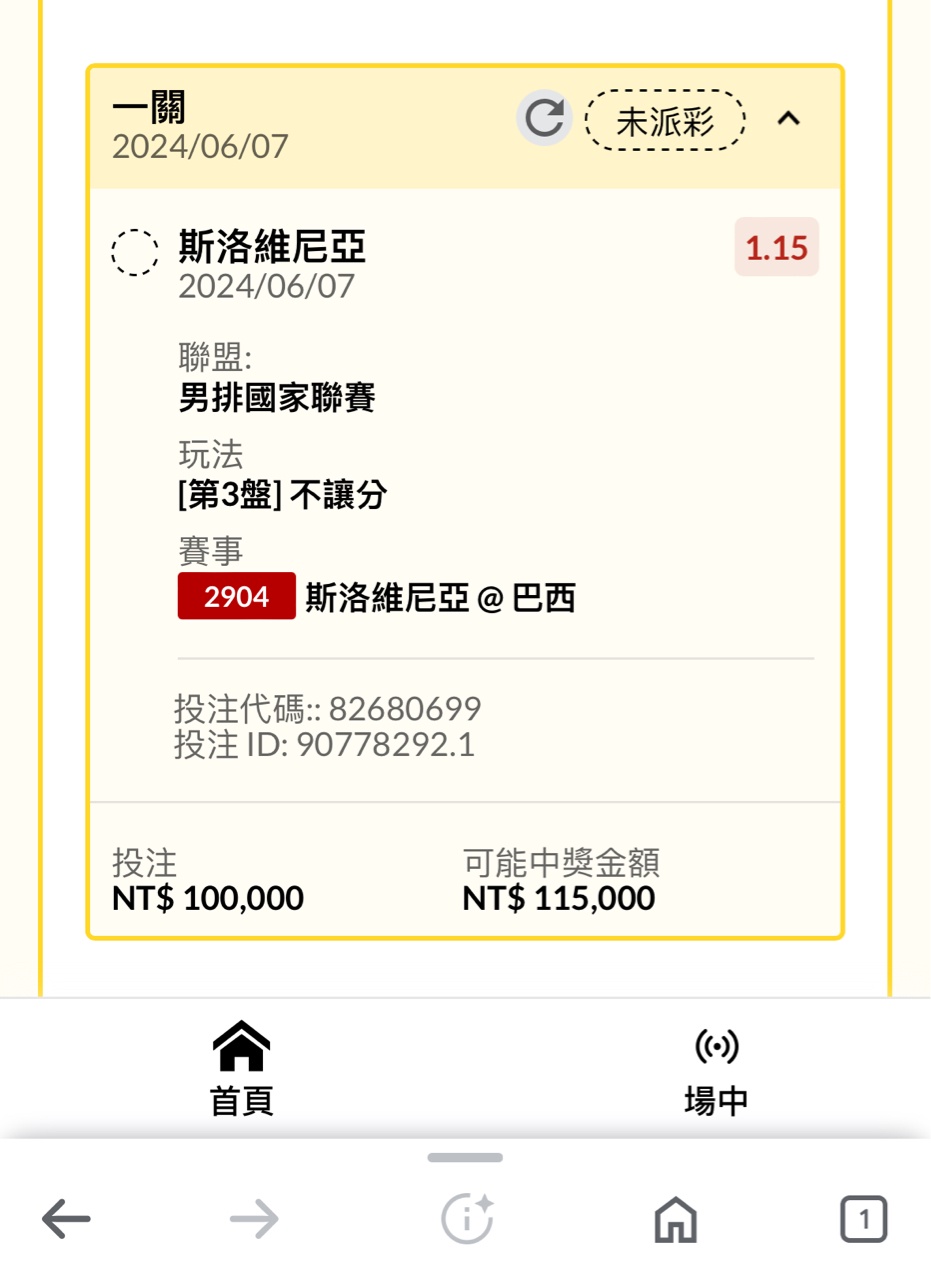Refresh the 一關 bet status
The height and width of the screenshot is (1280, 931).
[544, 119]
